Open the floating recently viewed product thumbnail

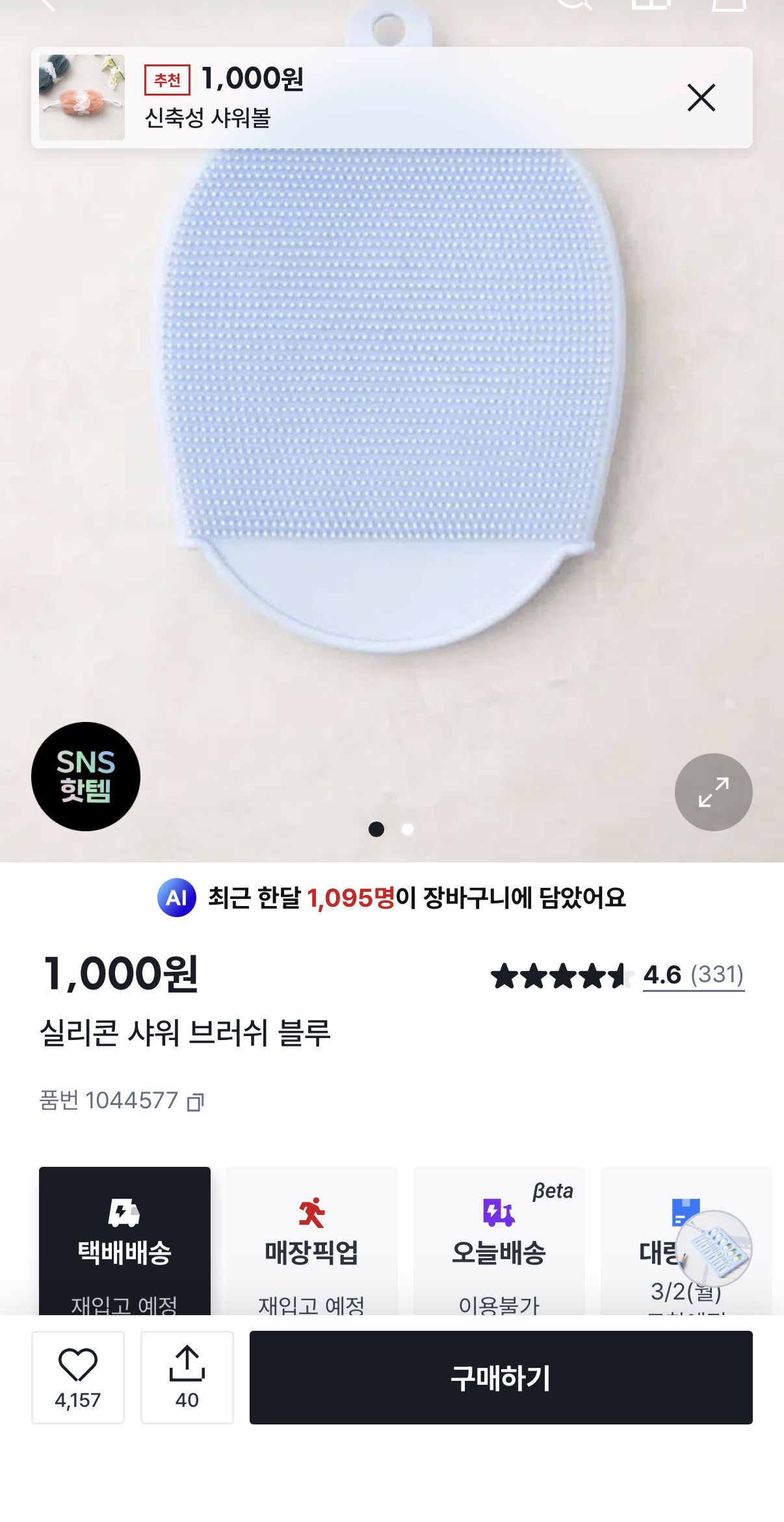(713, 1248)
